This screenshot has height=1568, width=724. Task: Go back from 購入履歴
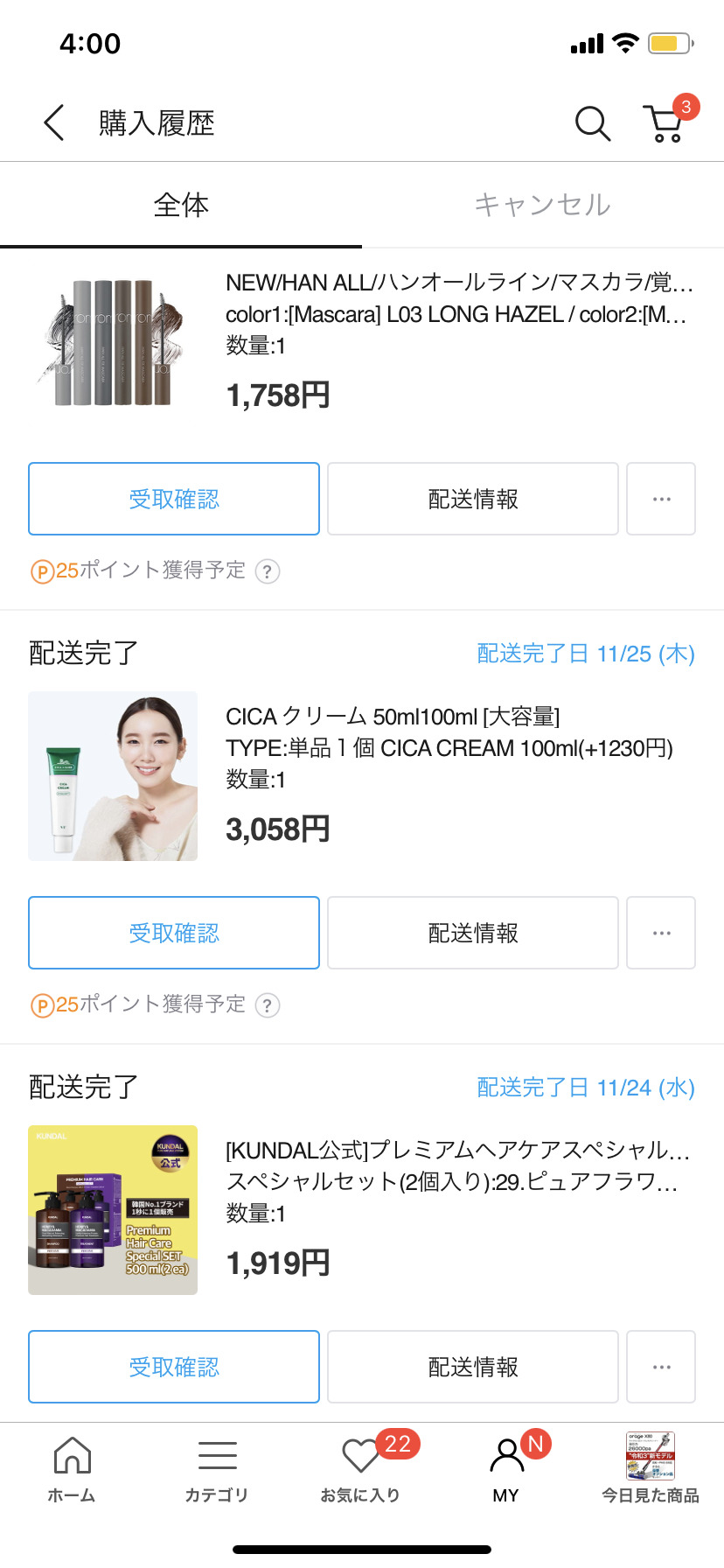[x=54, y=122]
